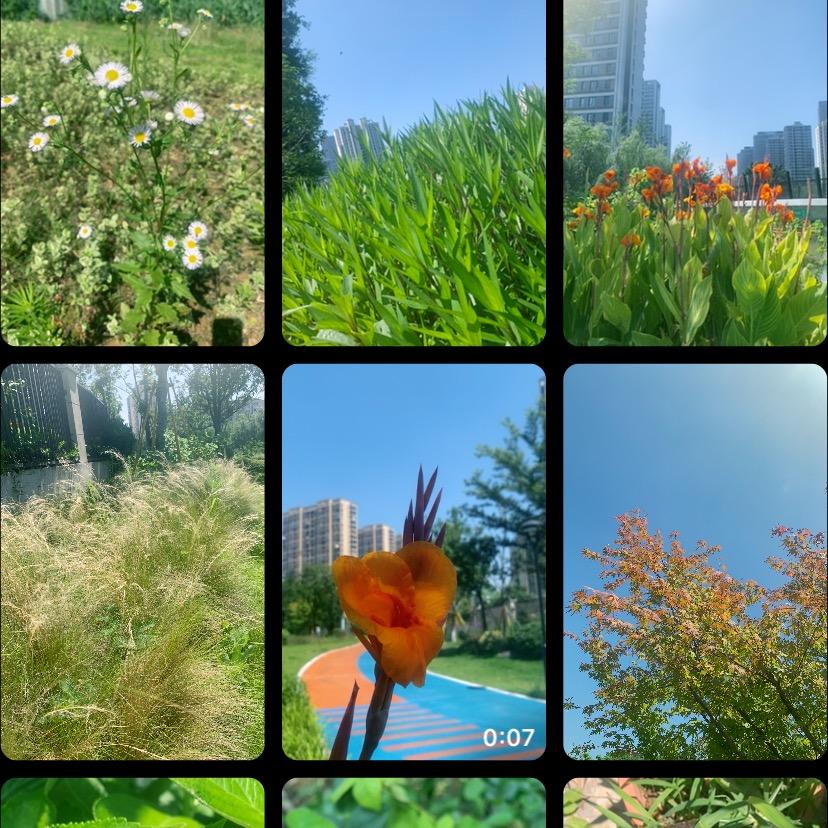Open the wispy dry grass photo
The width and height of the screenshot is (828, 828).
[x=132, y=561]
